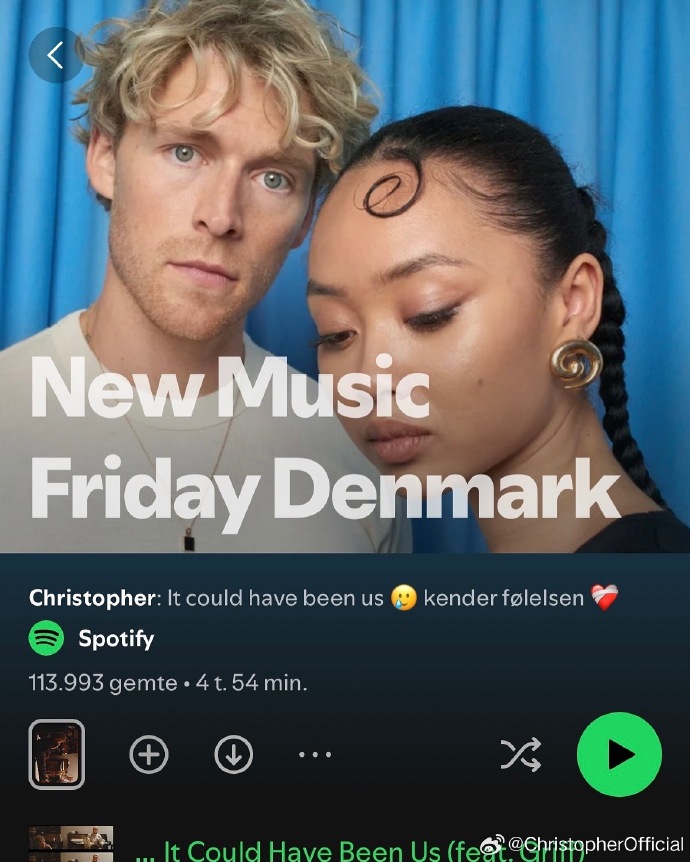Viewport: 690px width, 862px height.
Task: Download the playlist for offline listening
Action: click(x=233, y=755)
